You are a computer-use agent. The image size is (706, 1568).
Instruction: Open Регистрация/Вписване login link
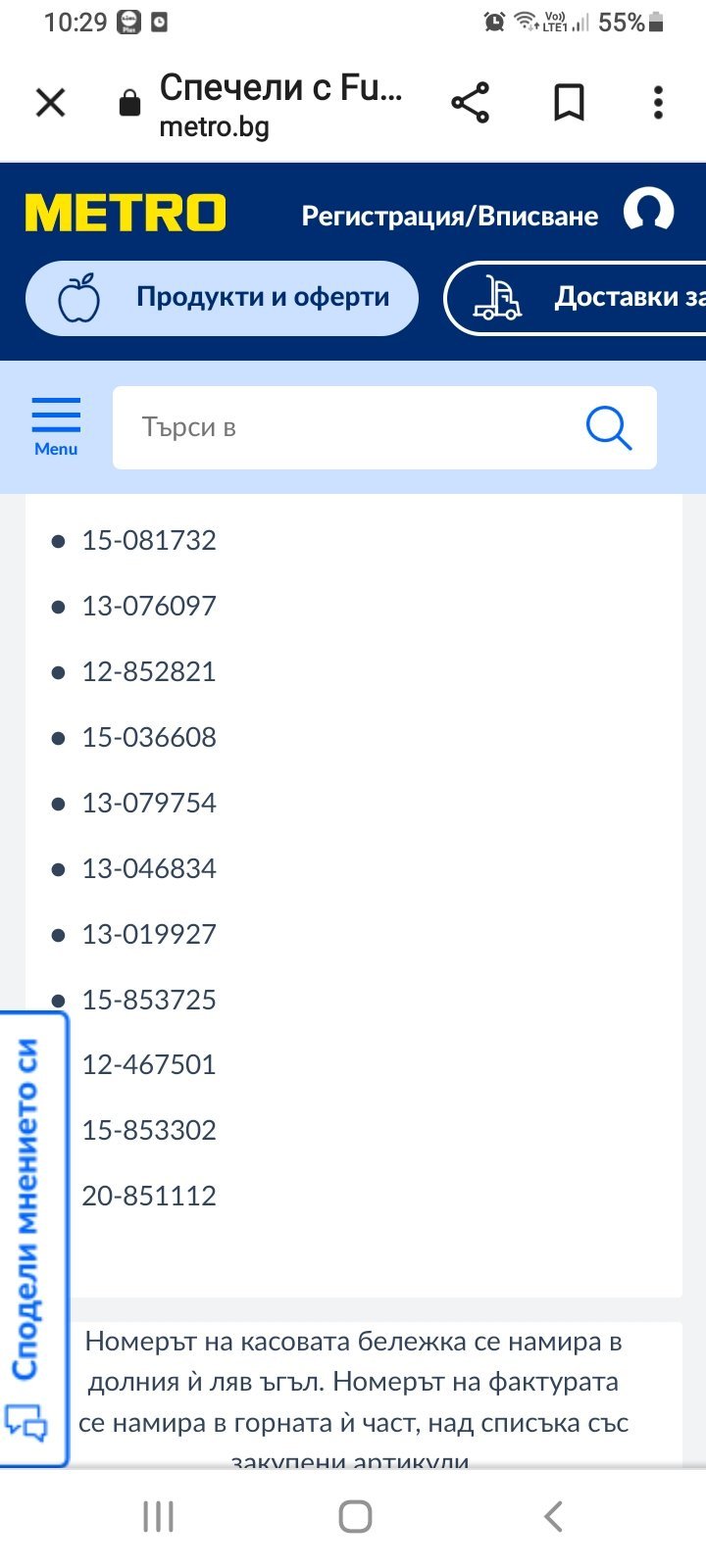pyautogui.click(x=449, y=216)
